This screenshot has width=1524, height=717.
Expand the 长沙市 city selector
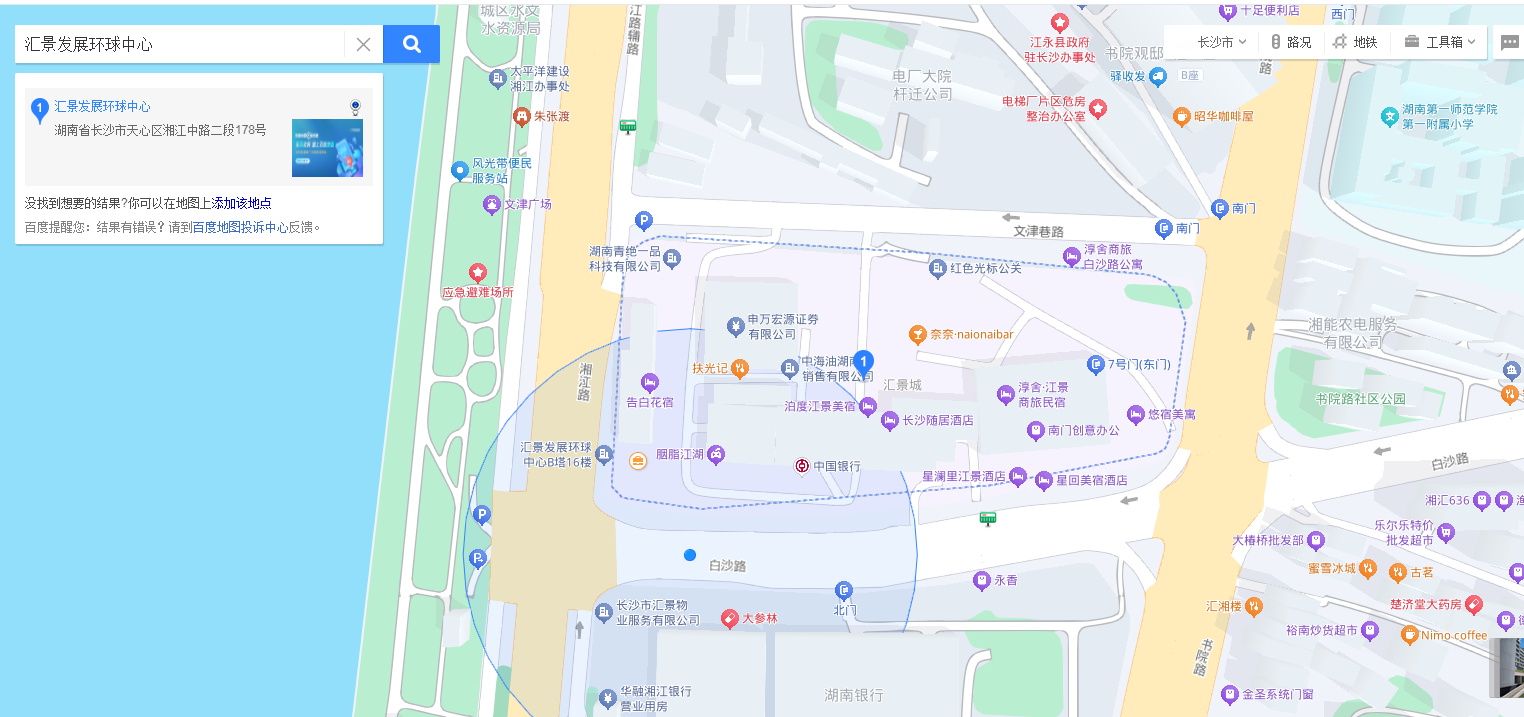[x=1221, y=42]
